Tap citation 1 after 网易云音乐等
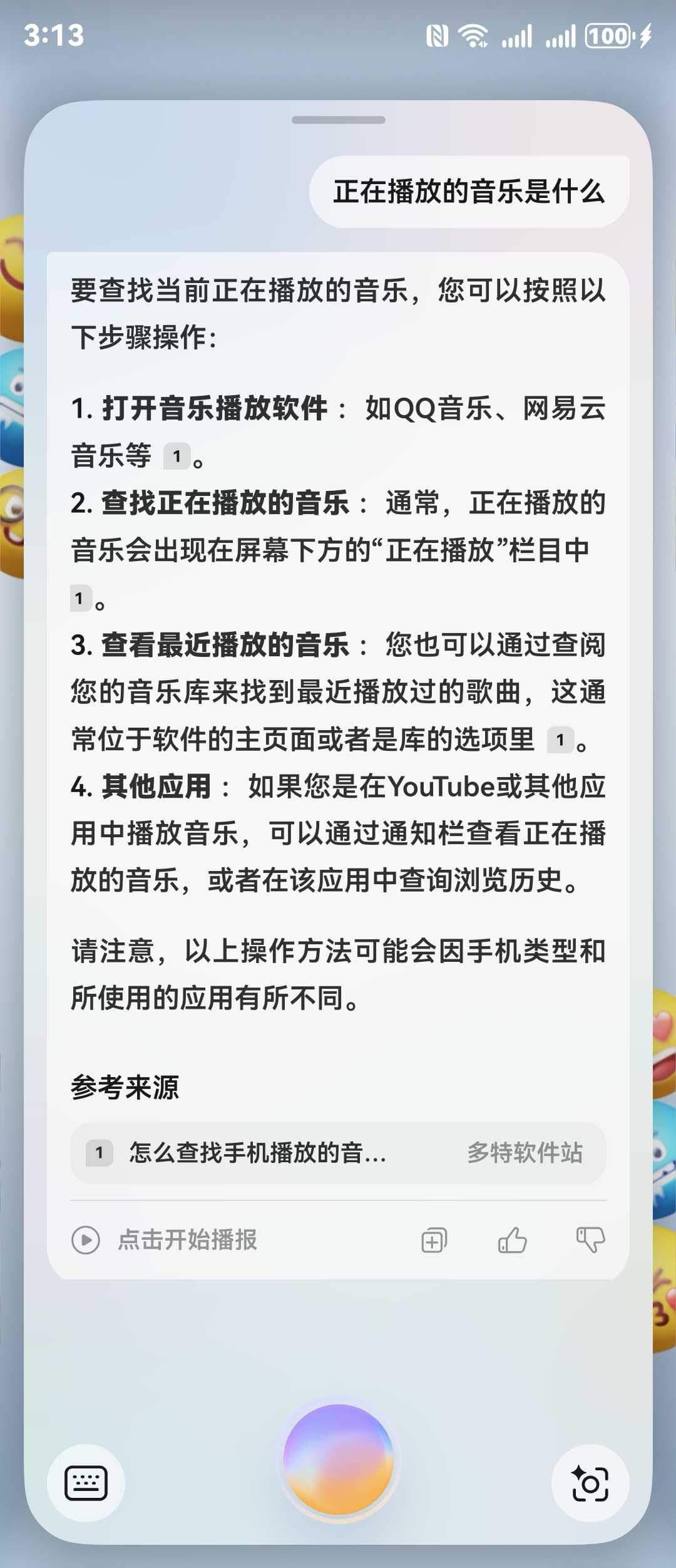The image size is (676, 1568). 177,456
